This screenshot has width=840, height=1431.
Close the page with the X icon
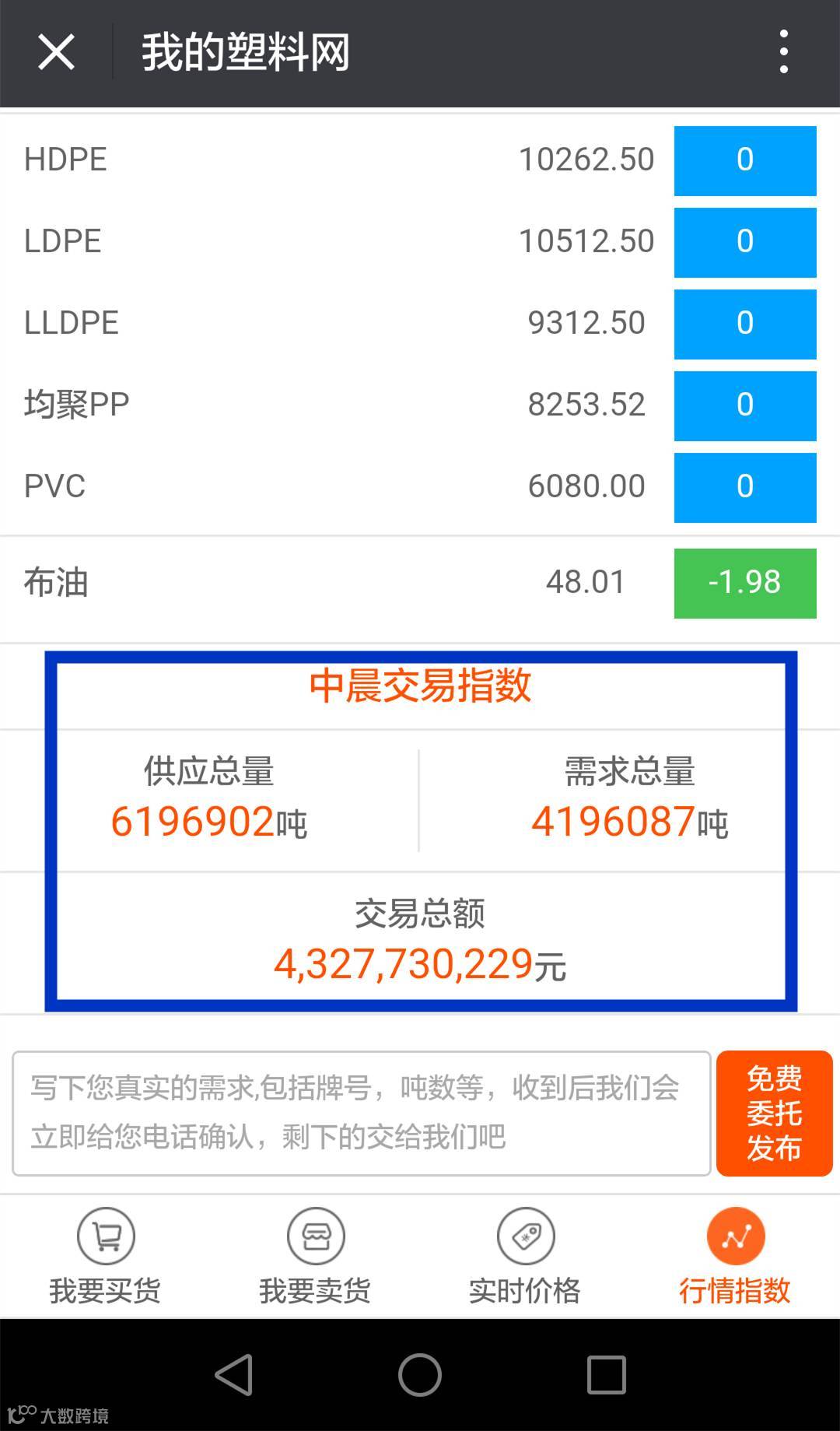click(x=54, y=53)
